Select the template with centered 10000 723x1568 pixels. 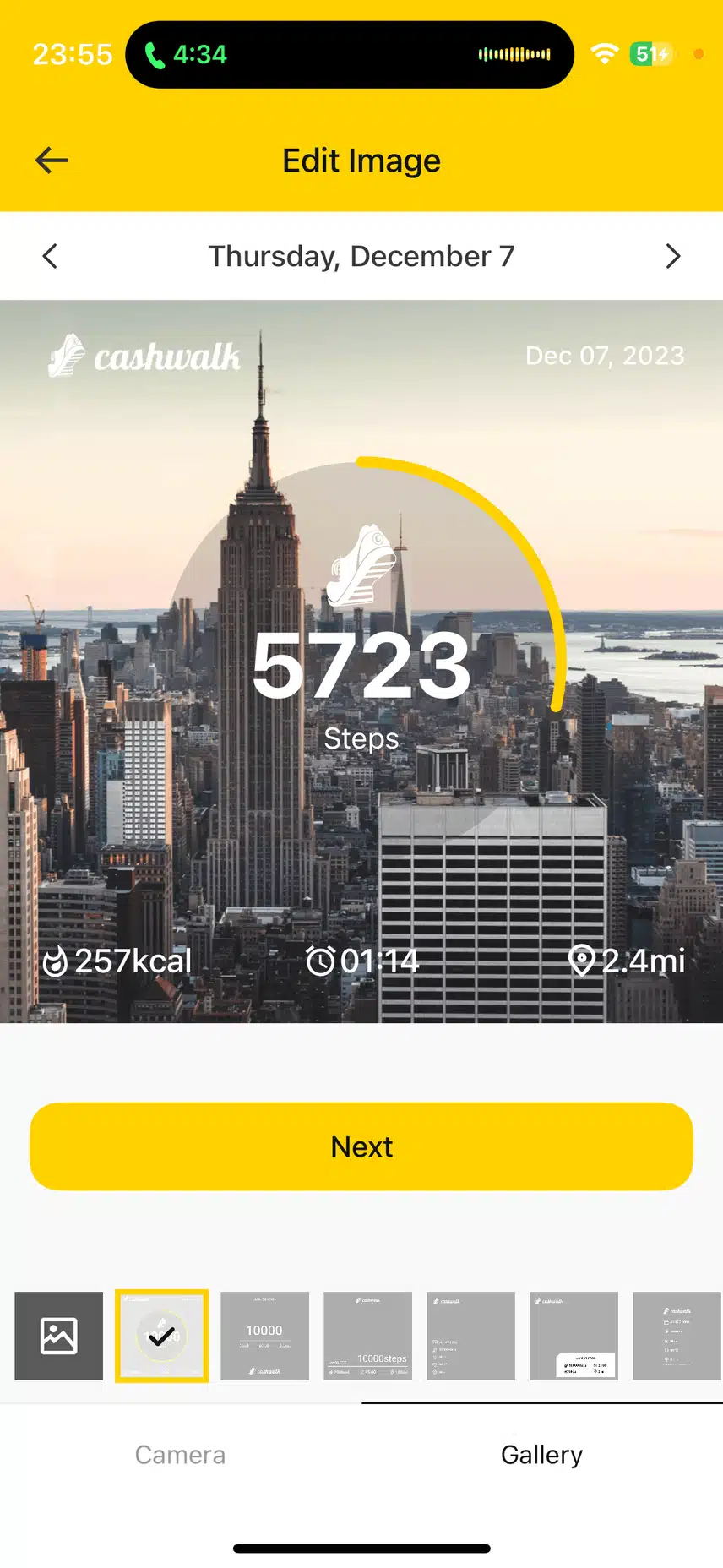(264, 1336)
